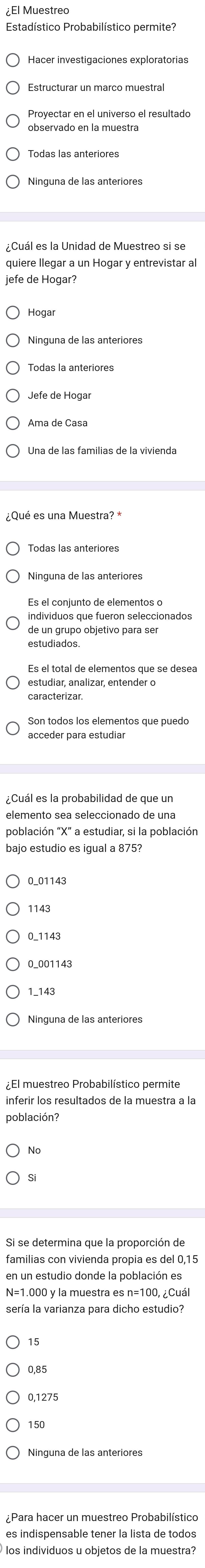Select 'Hacer investigaciones exploratorias' option
This screenshot has width=205, height=1568.
[x=13, y=60]
